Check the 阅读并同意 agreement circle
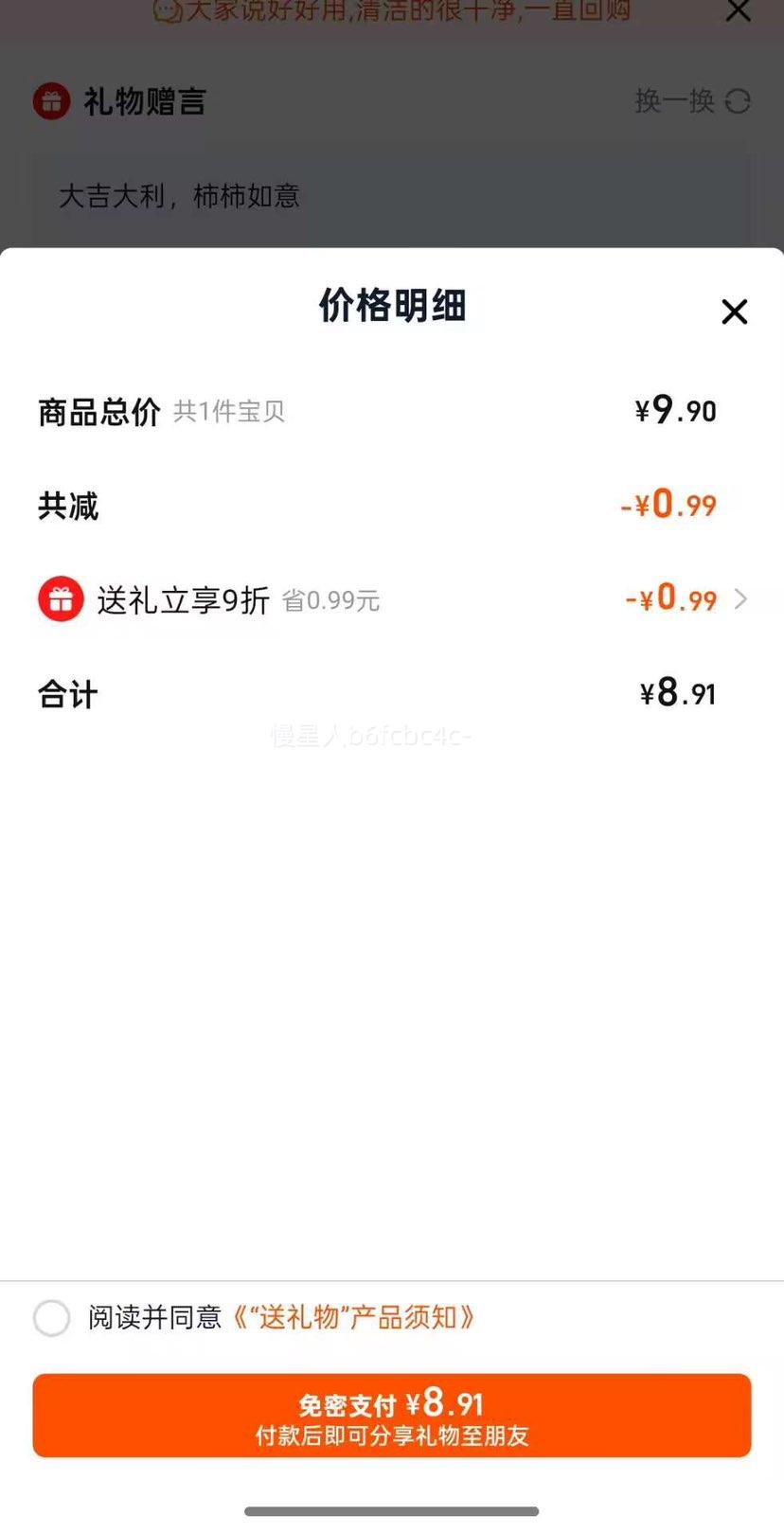Viewport: 784px width, 1533px height. click(51, 1317)
